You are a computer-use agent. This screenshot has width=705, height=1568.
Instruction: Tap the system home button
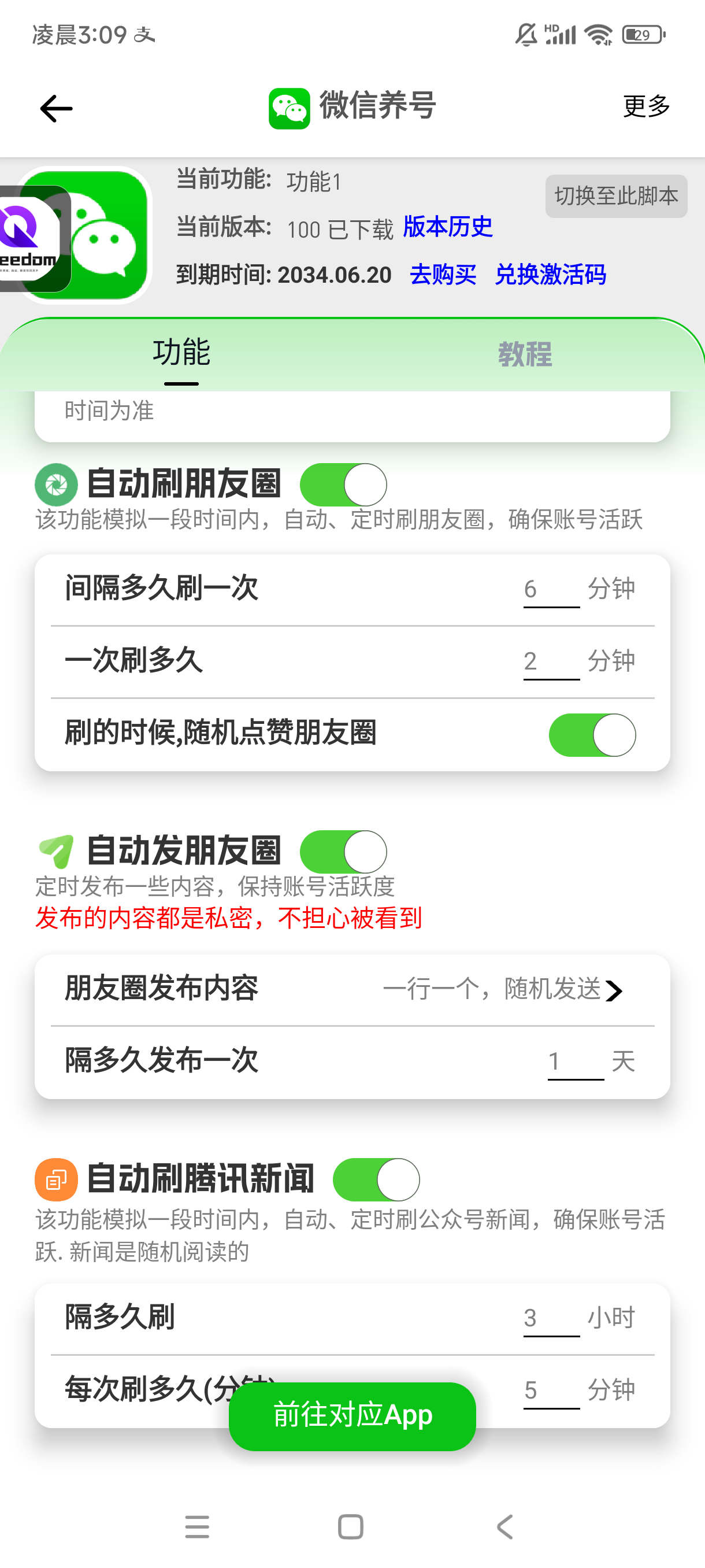[x=350, y=1526]
